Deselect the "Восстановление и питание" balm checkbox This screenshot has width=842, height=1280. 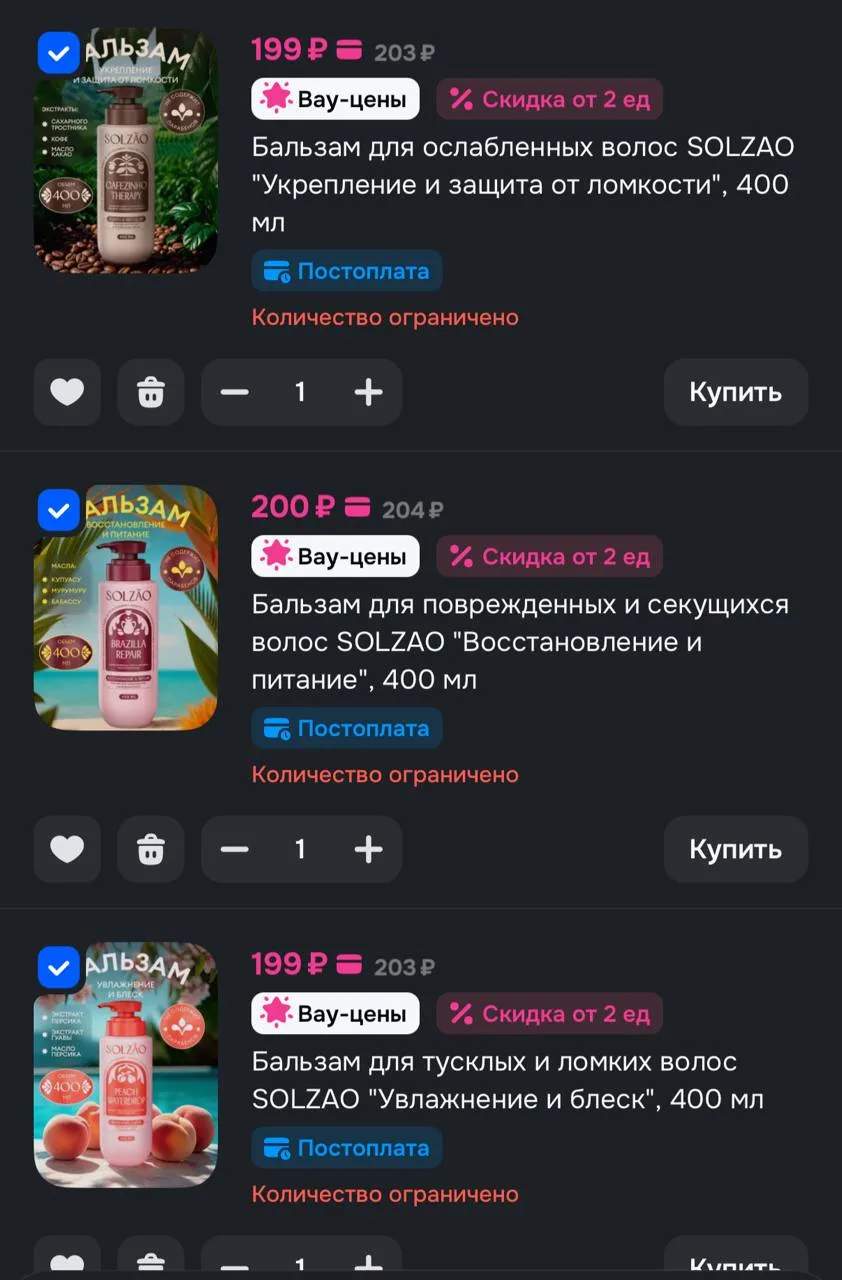click(x=59, y=511)
